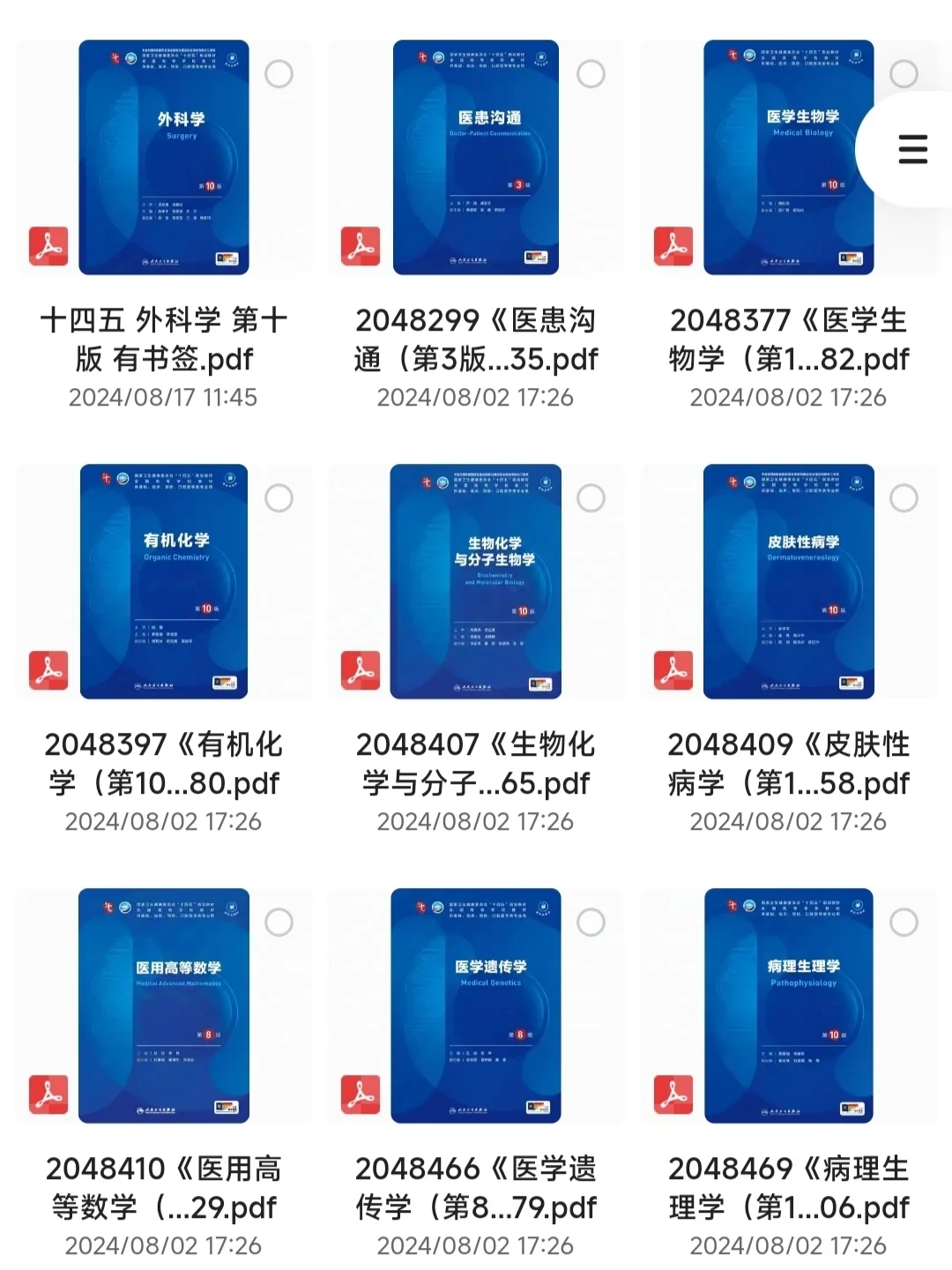Open the 有机化学 PDF file
This screenshot has width=952, height=1270.
(164, 582)
